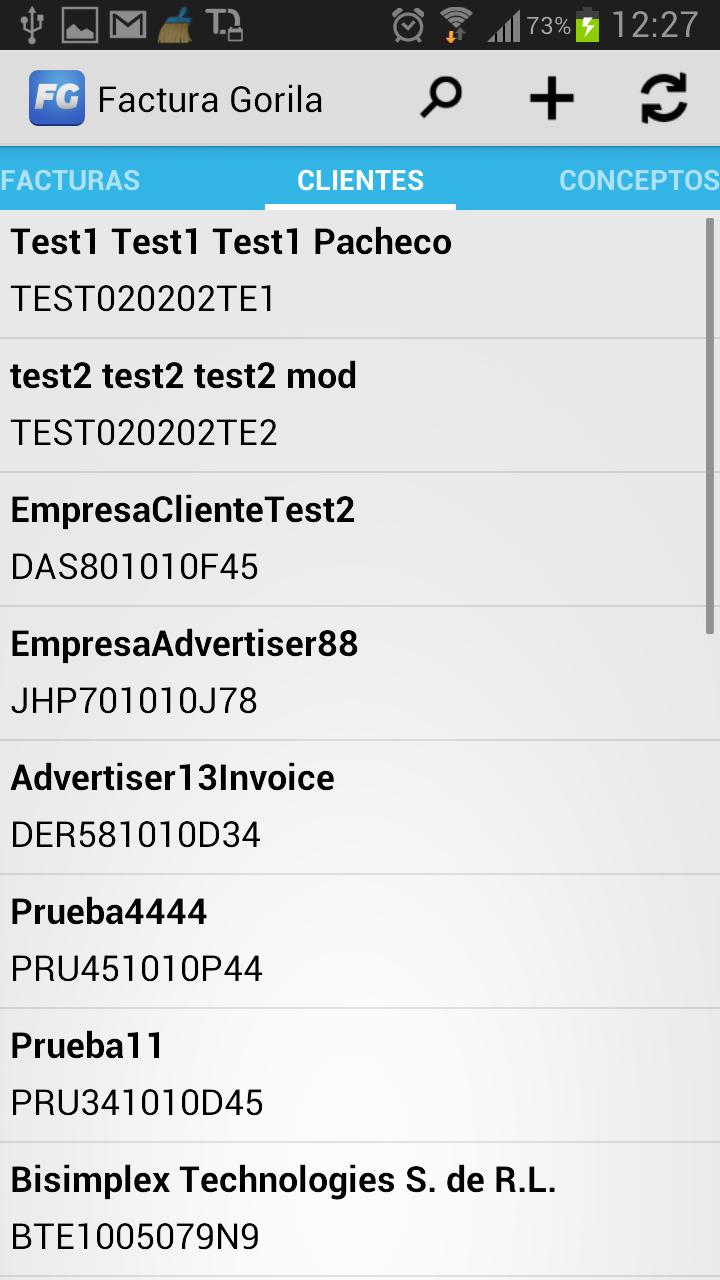View EmpresaClienteTest2 client details

(x=350, y=539)
